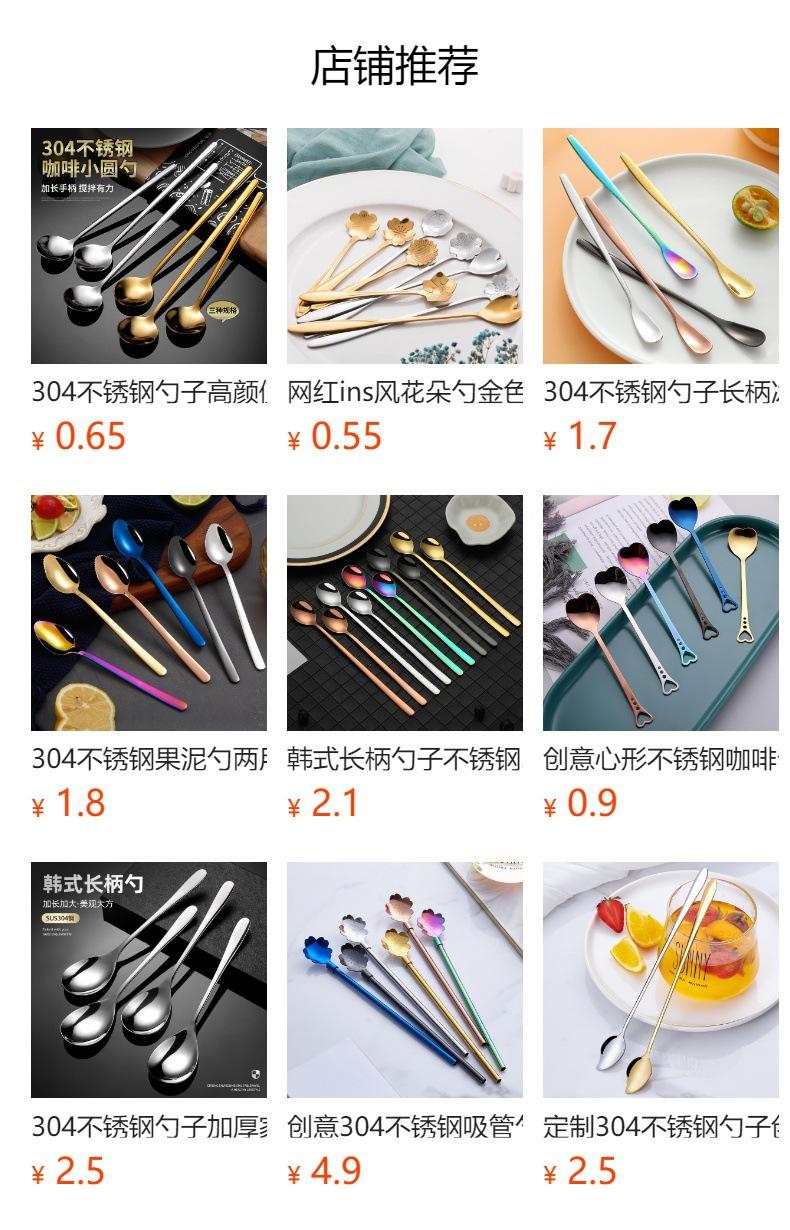Open the 304不锈钢果泥勺 product card
The height and width of the screenshot is (1230, 790).
149,658
